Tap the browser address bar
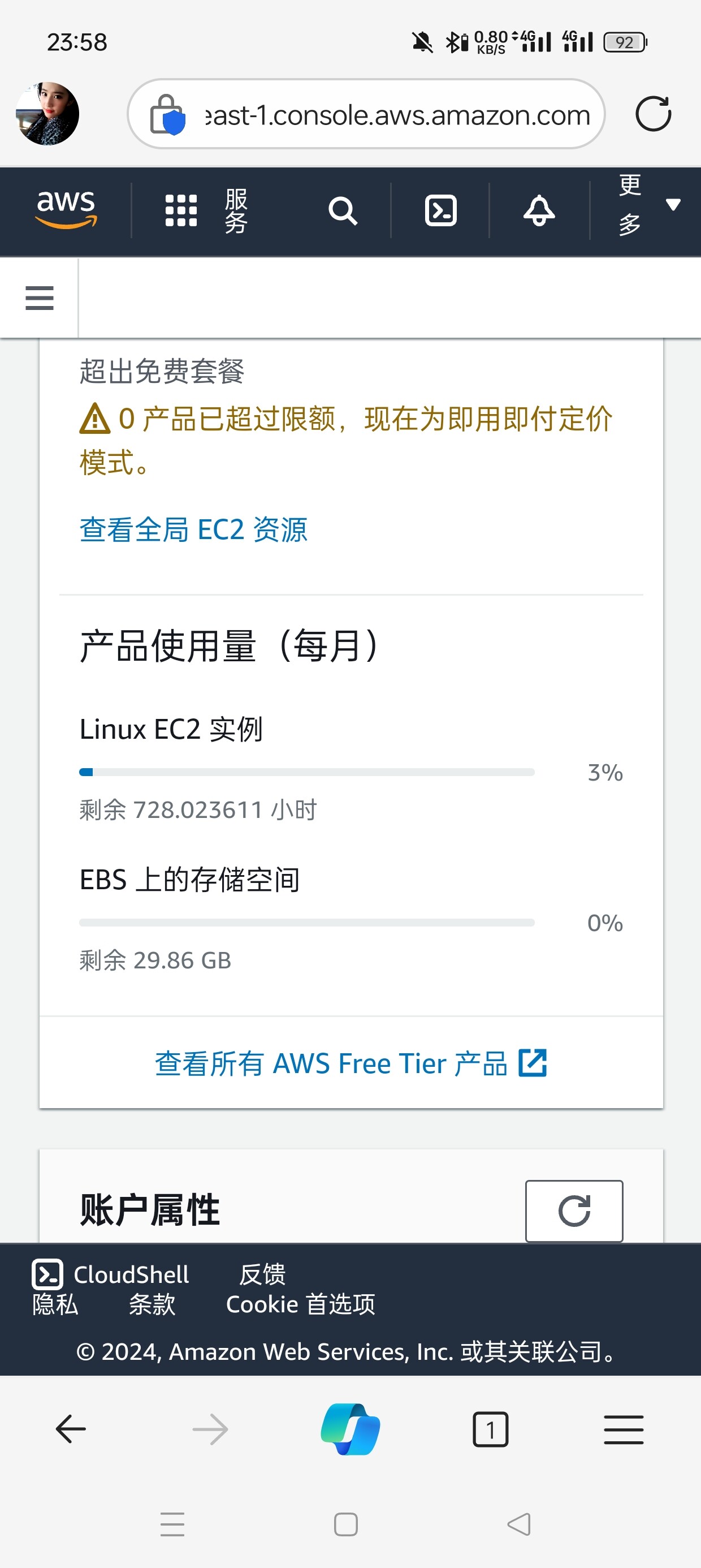The image size is (701, 1568). point(366,114)
